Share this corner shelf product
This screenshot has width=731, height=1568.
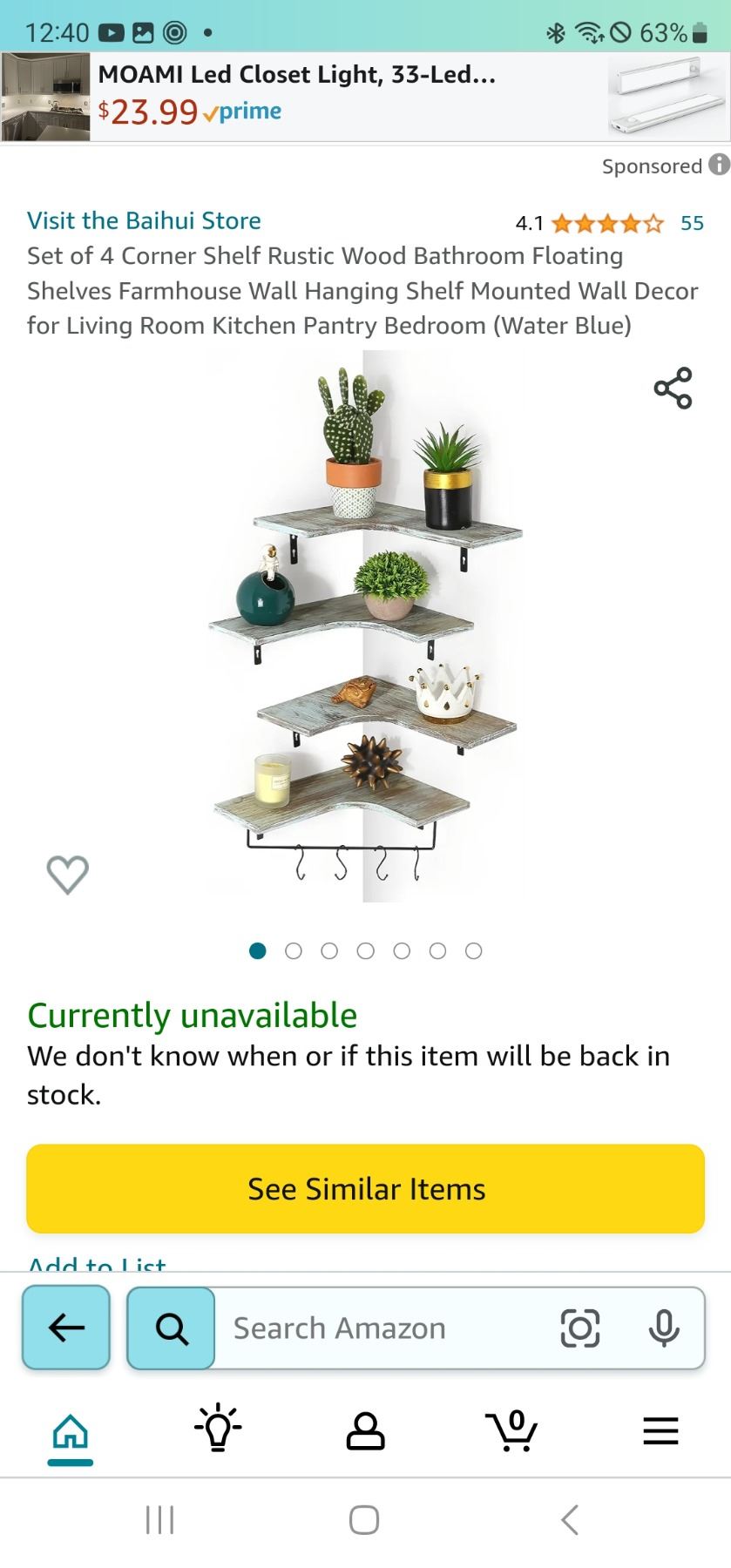coord(673,389)
